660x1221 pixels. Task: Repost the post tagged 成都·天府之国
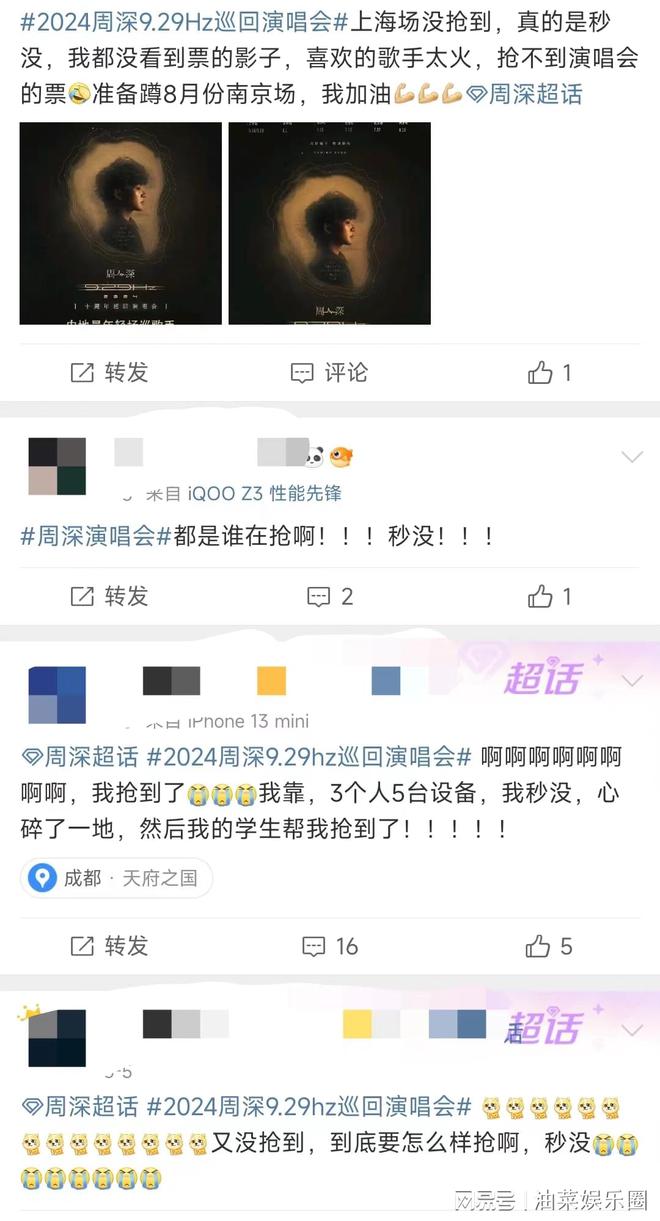pyautogui.click(x=109, y=946)
